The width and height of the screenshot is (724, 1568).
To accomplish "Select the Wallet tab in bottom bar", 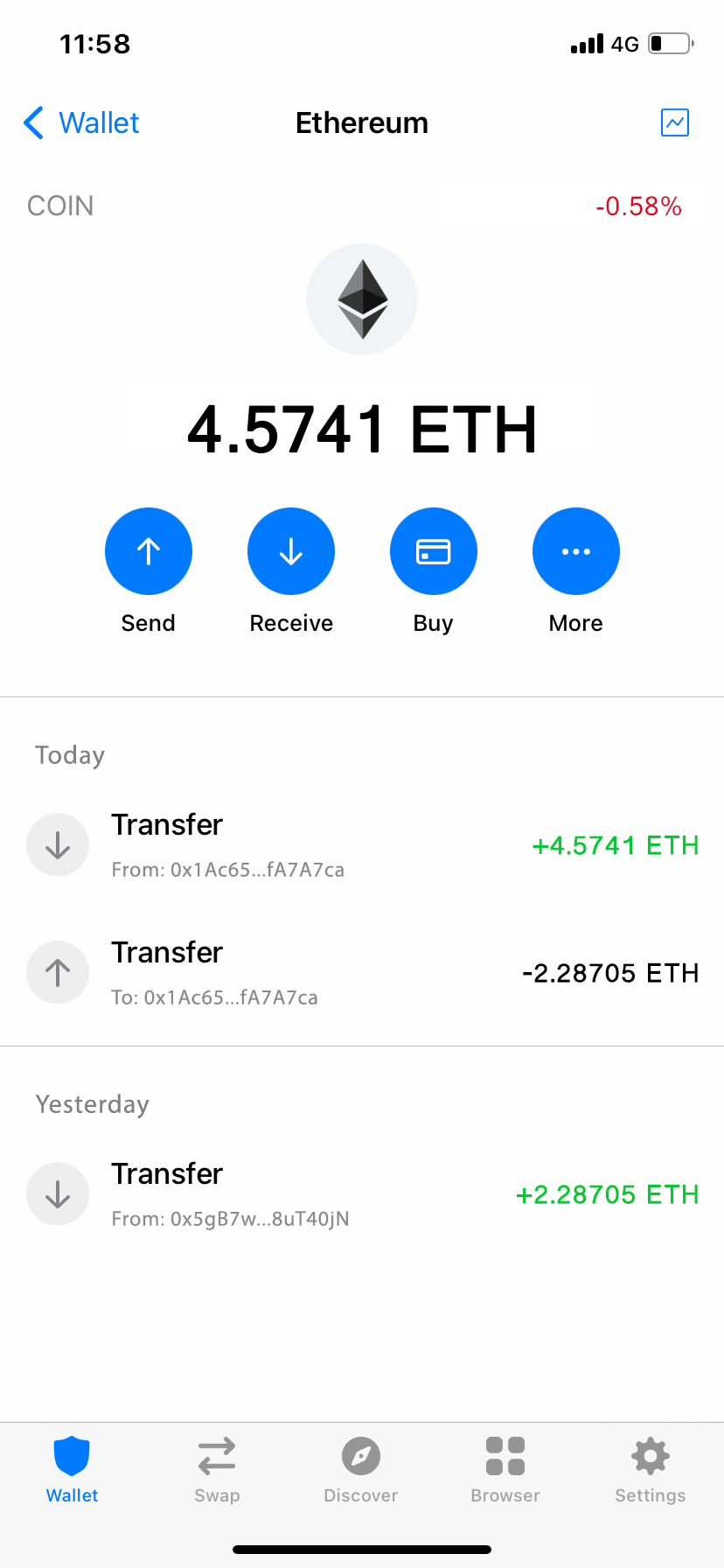I will pos(73,1469).
